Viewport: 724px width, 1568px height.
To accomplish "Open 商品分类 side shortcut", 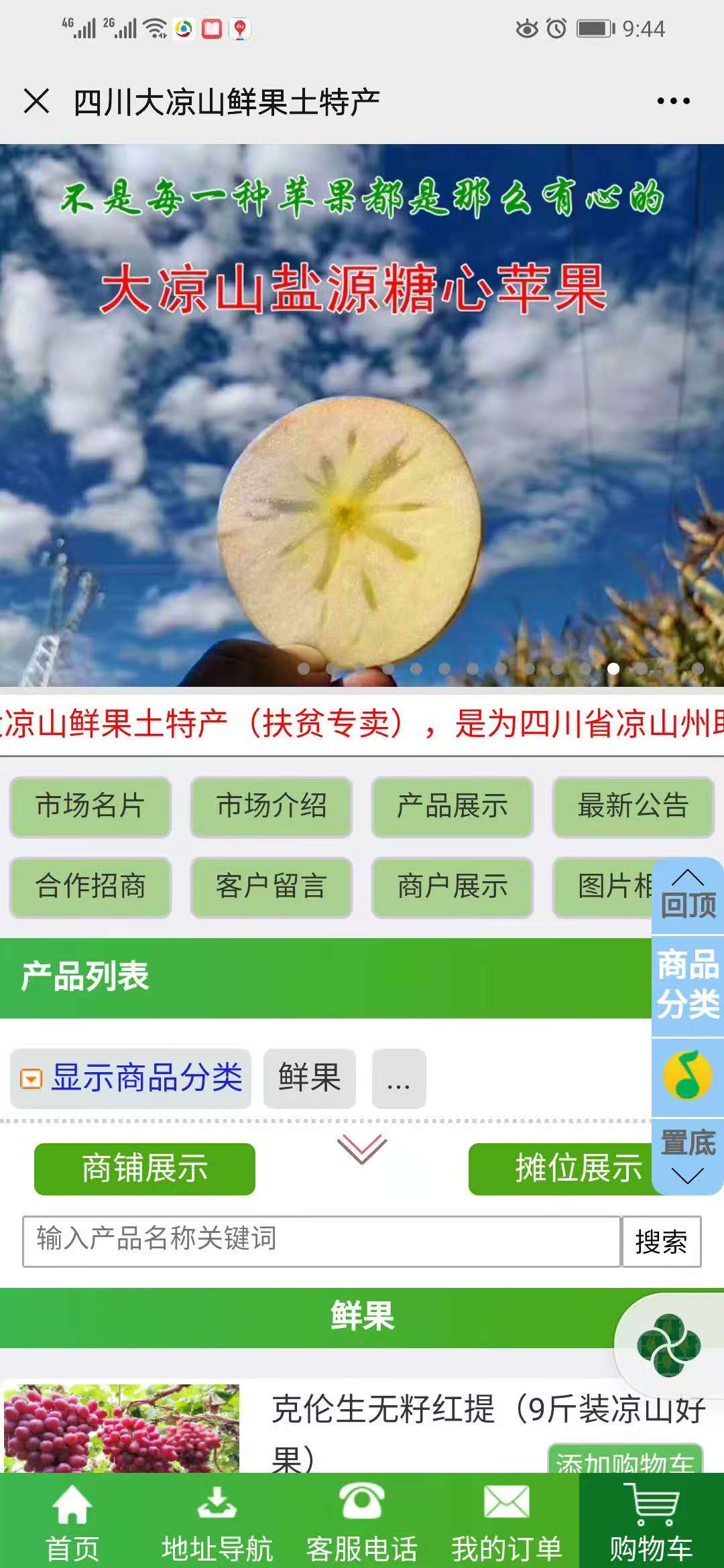I will pos(688,984).
